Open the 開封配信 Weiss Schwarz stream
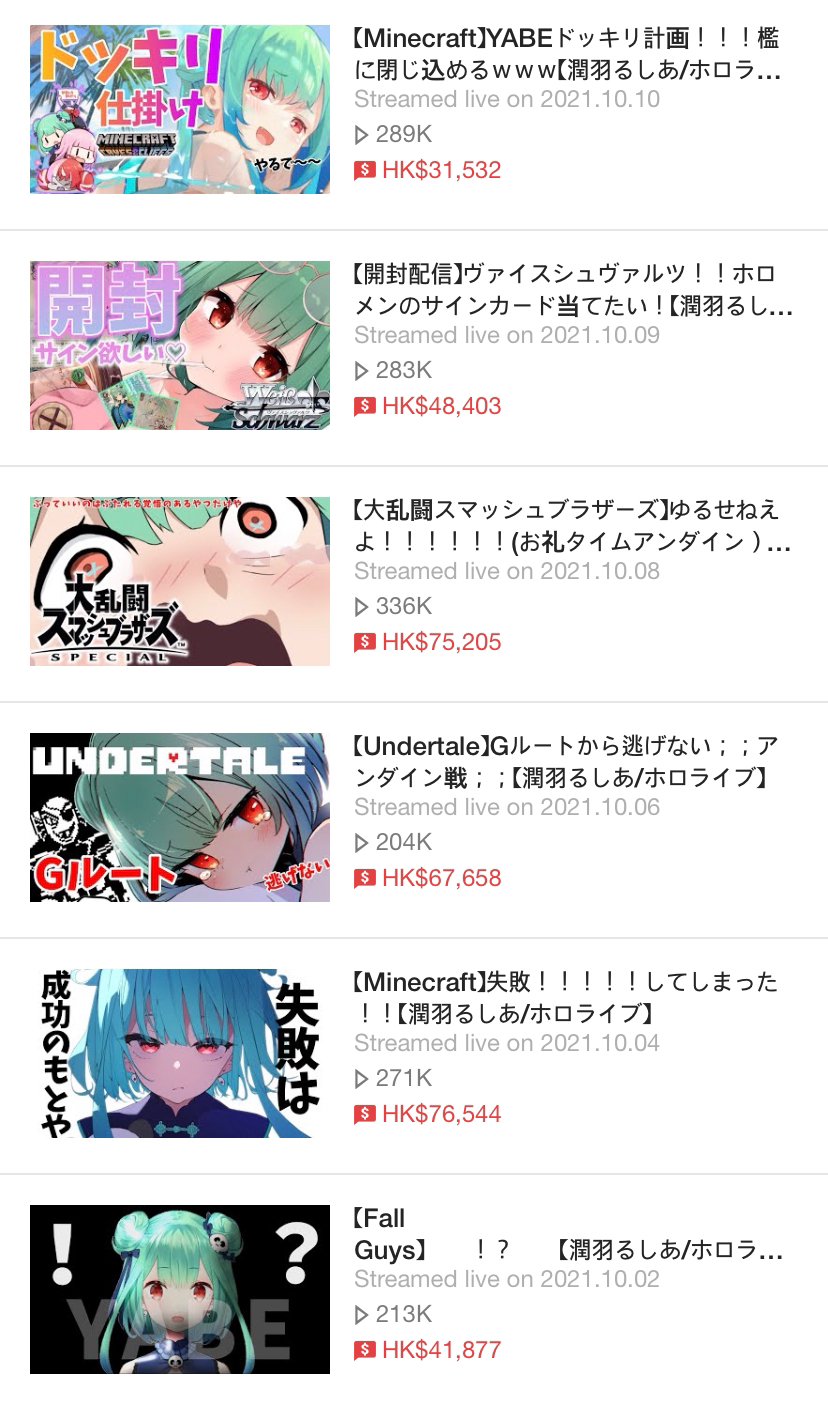 tap(414, 347)
